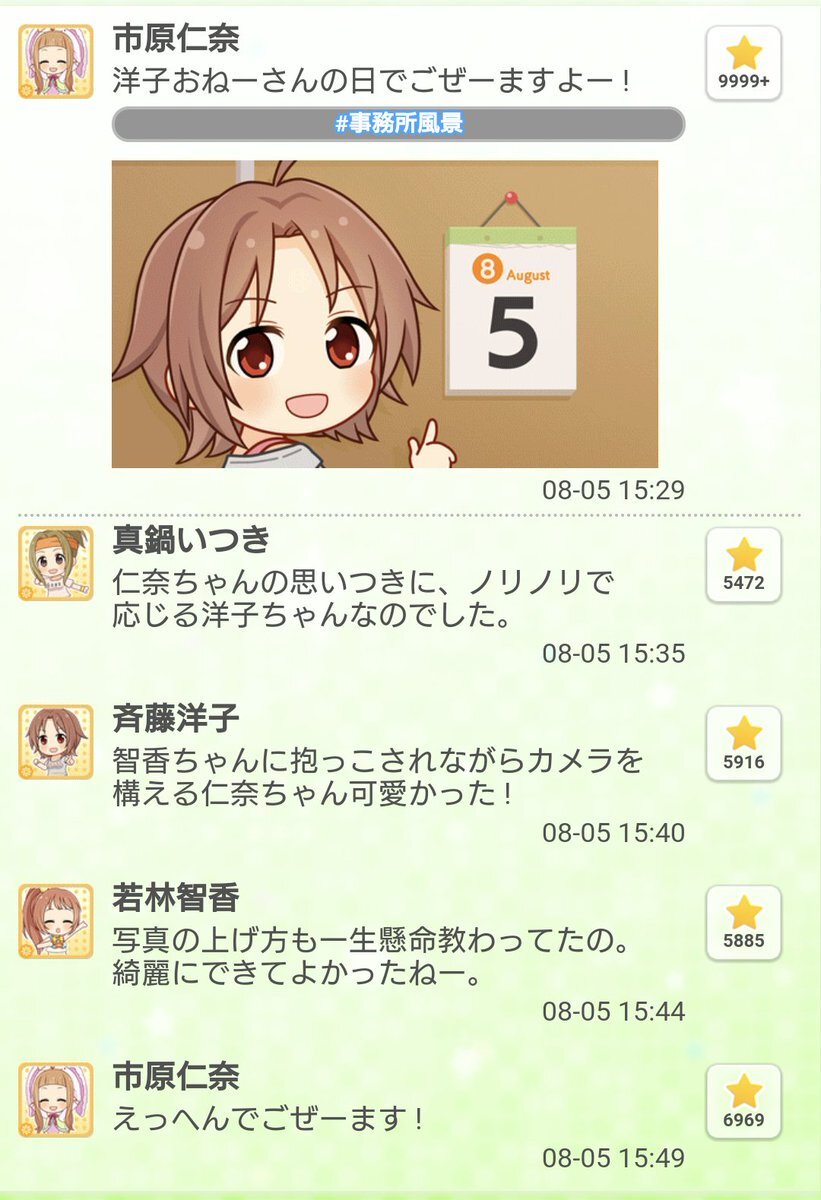Open 真鍋いつき's profile avatar
This screenshot has height=1200, width=821.
coord(55,563)
